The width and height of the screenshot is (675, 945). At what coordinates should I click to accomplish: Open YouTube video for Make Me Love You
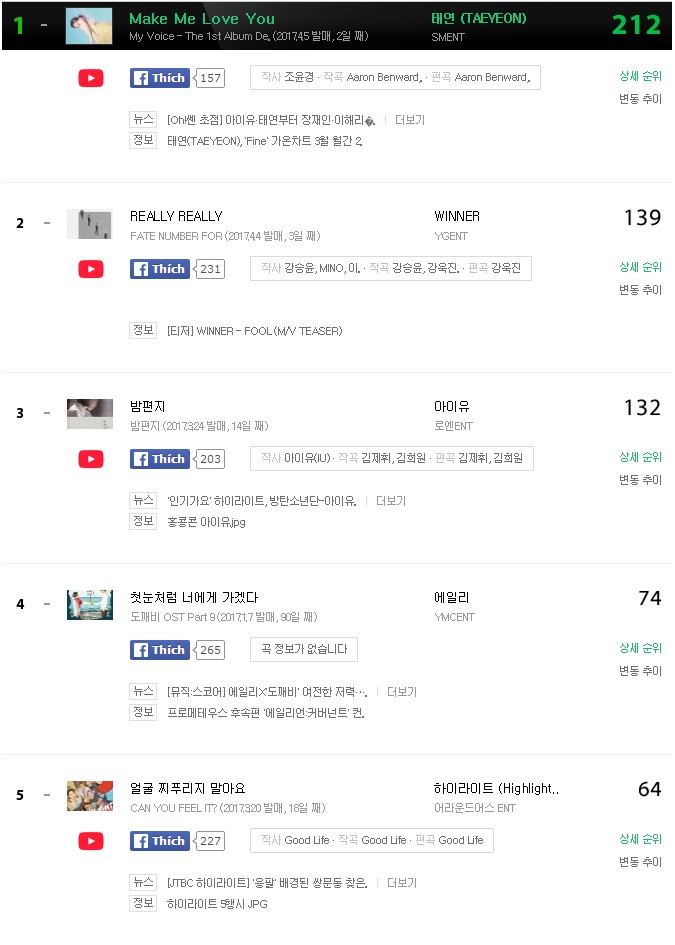(91, 79)
